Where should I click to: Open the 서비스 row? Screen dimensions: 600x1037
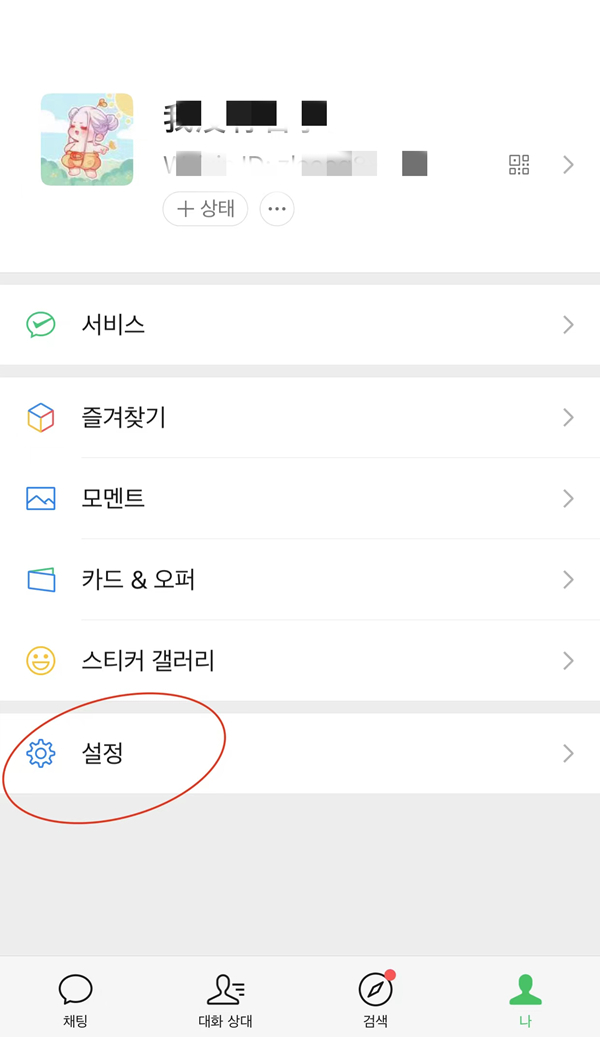click(x=300, y=324)
